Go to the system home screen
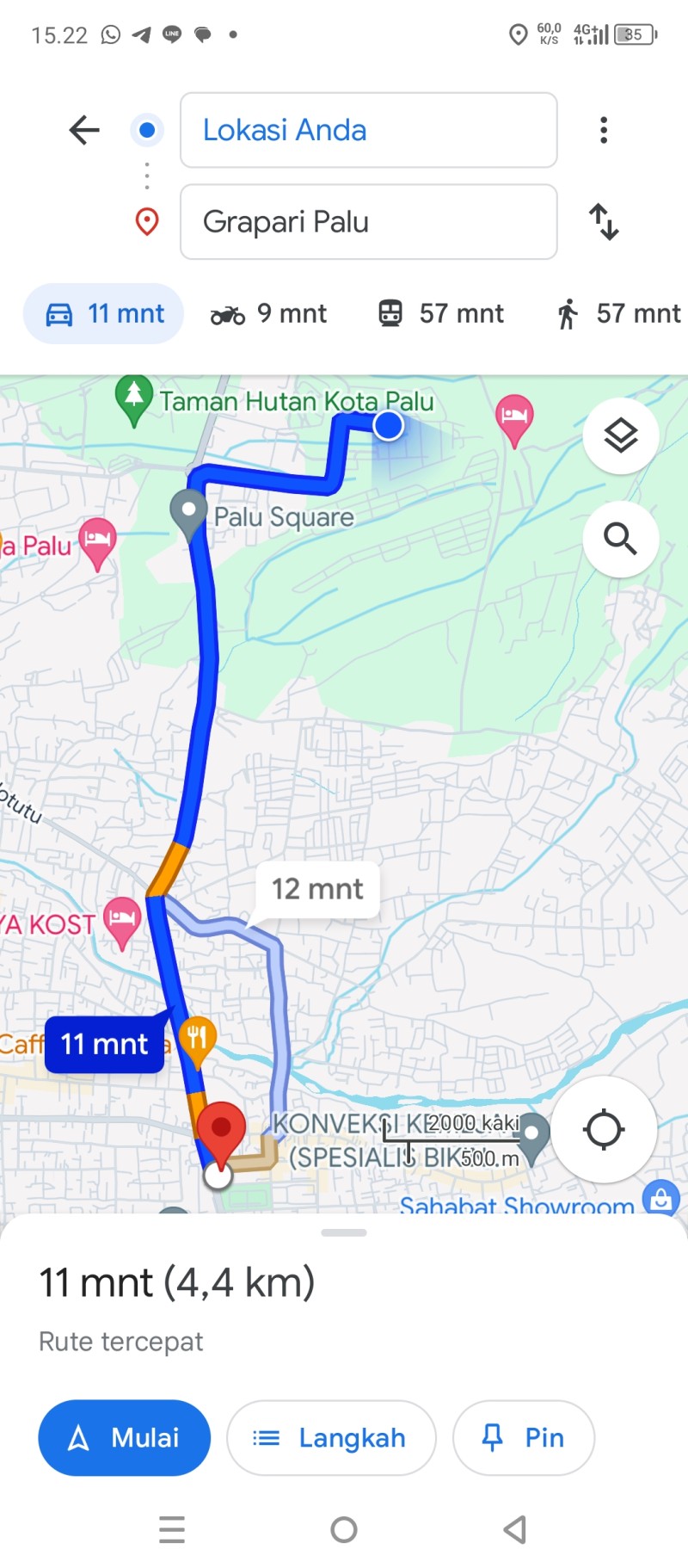The image size is (688, 1568). (344, 1529)
